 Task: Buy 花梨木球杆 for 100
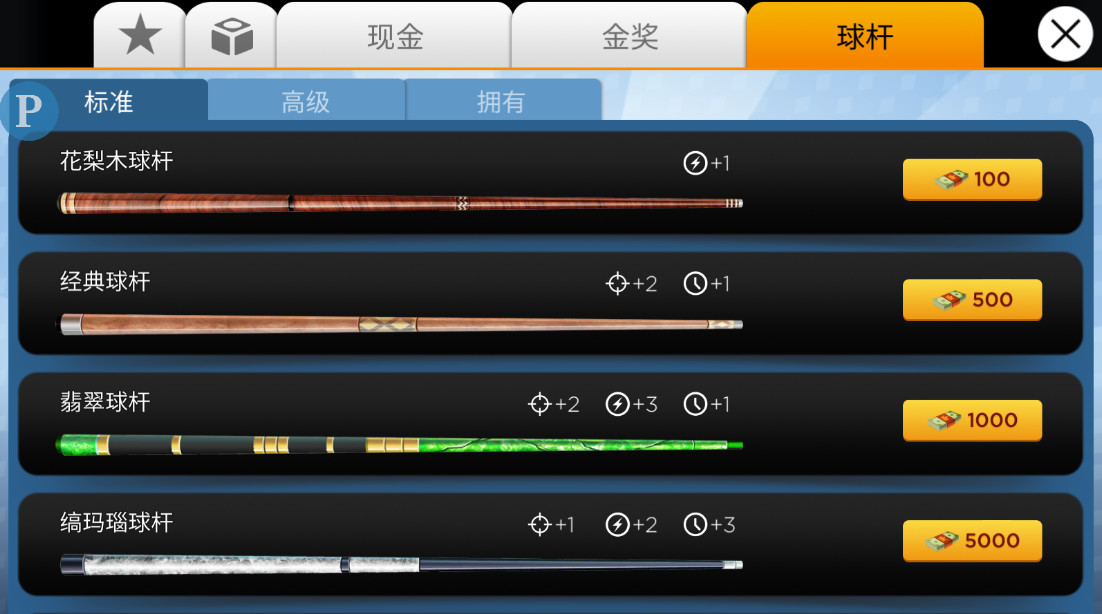point(972,180)
